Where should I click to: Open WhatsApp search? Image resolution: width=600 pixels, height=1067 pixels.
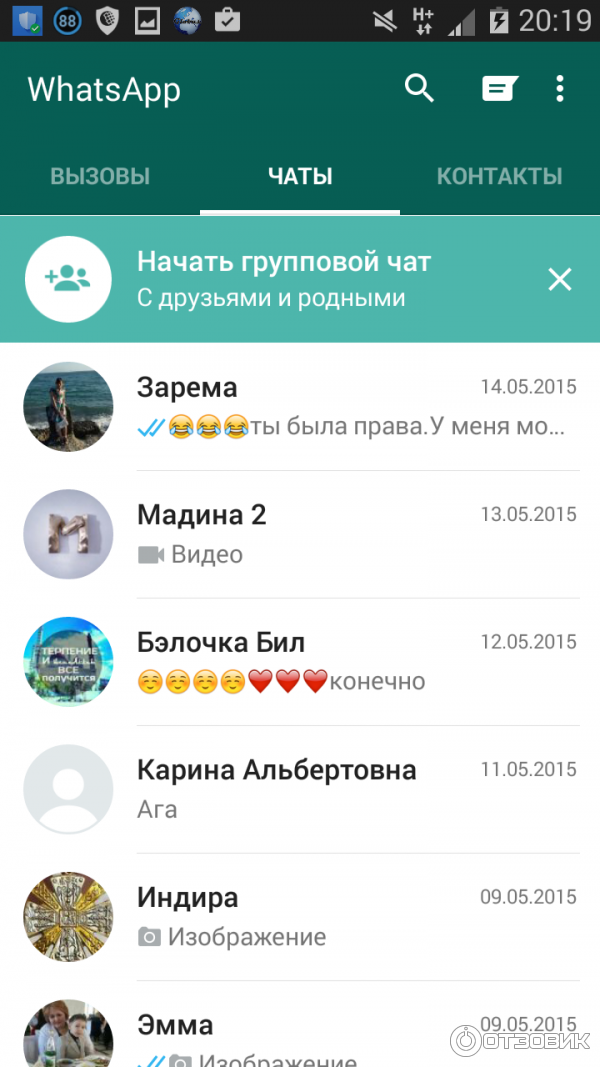point(419,89)
